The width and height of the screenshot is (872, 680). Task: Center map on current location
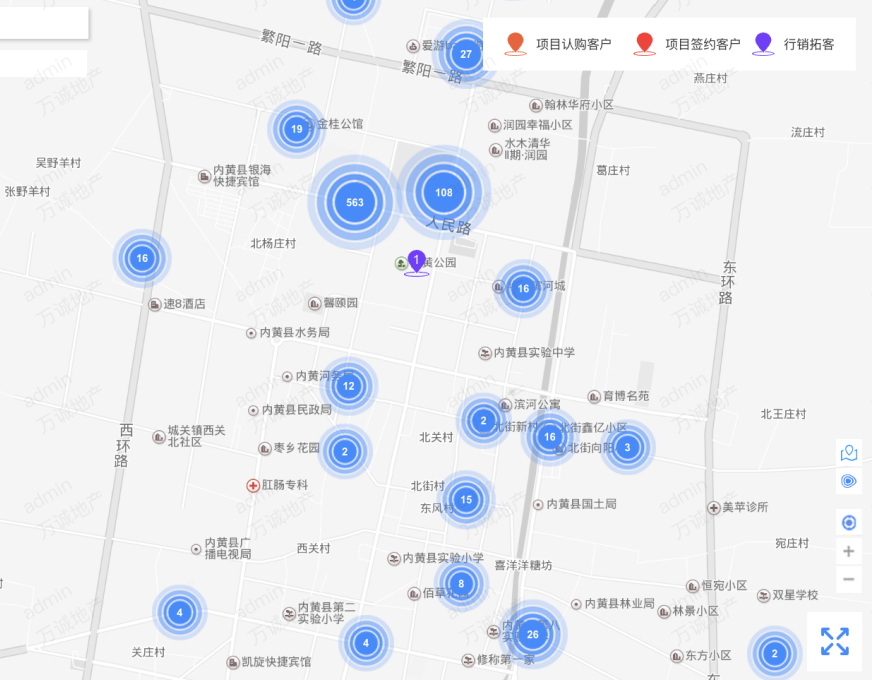pos(849,522)
